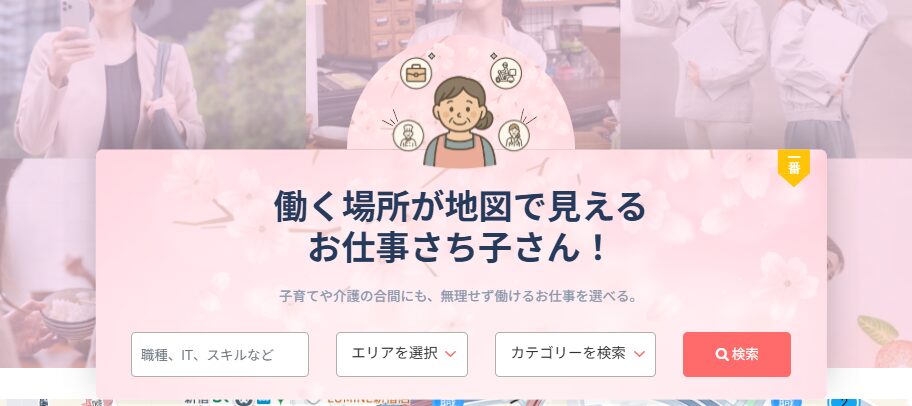This screenshot has width=912, height=406.
Task: Tap the job keyword search field
Action: point(219,354)
